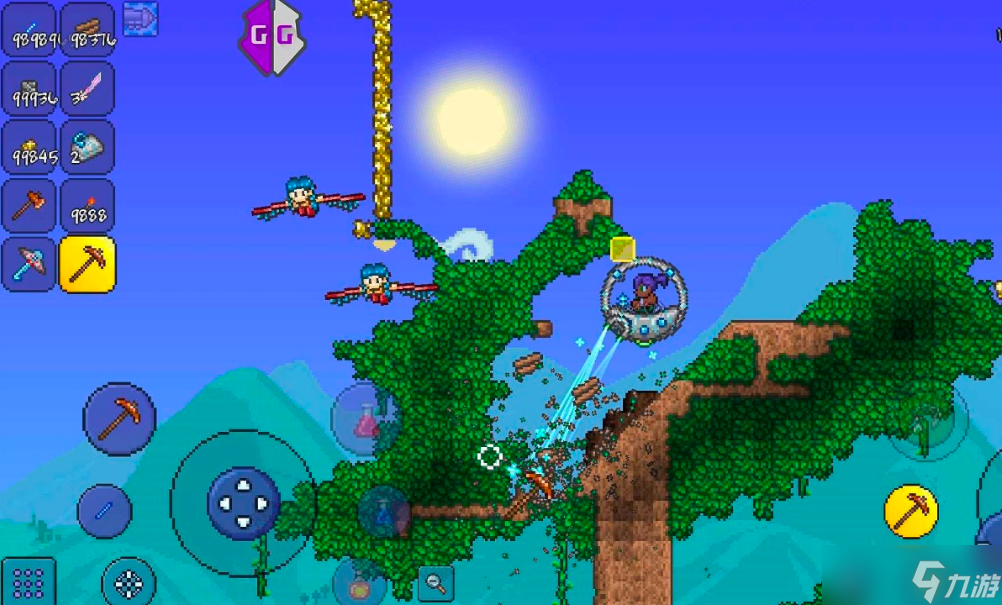Tap the yellow pickaxe use-item button
1002x605 pixels.
click(910, 512)
